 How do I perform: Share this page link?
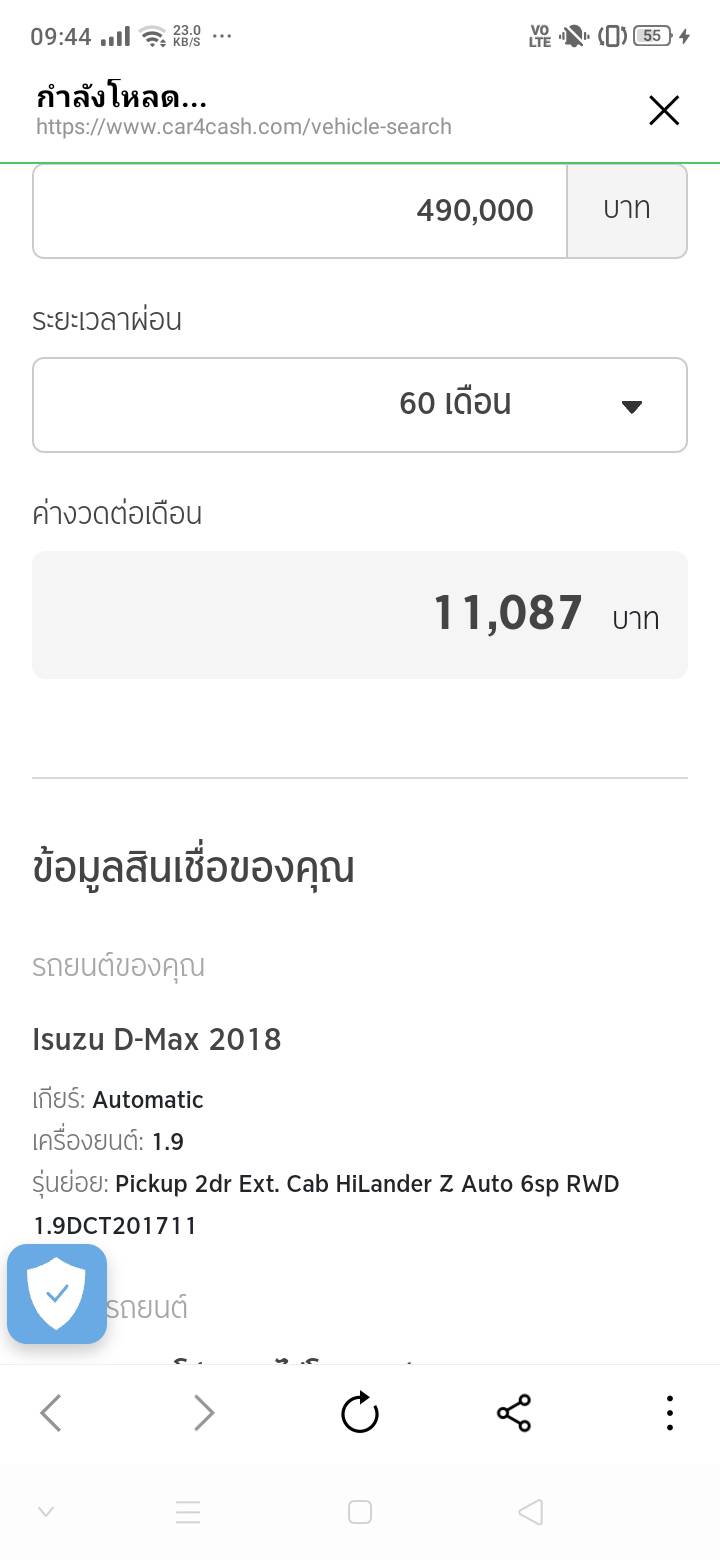(x=514, y=1413)
